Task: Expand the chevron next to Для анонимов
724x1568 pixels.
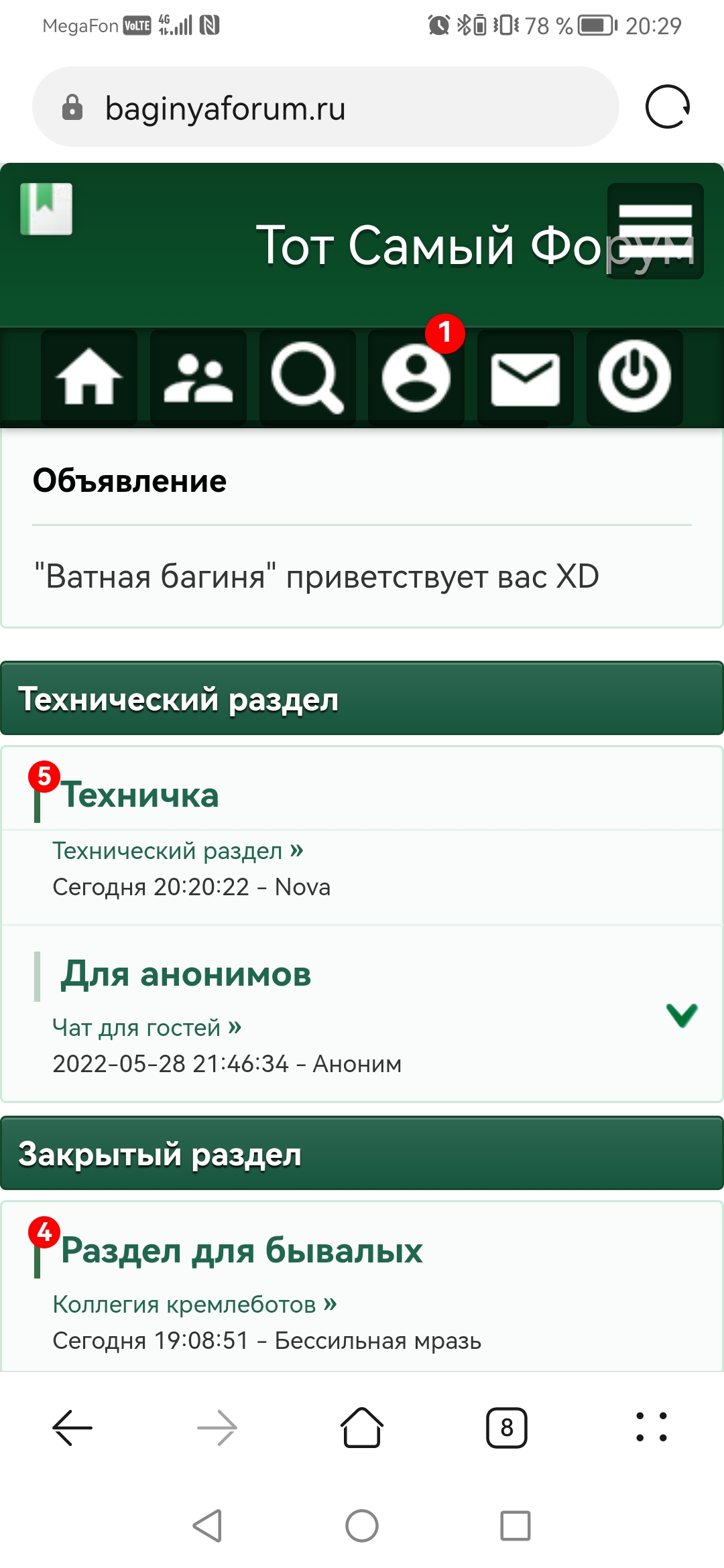Action: [x=682, y=1015]
